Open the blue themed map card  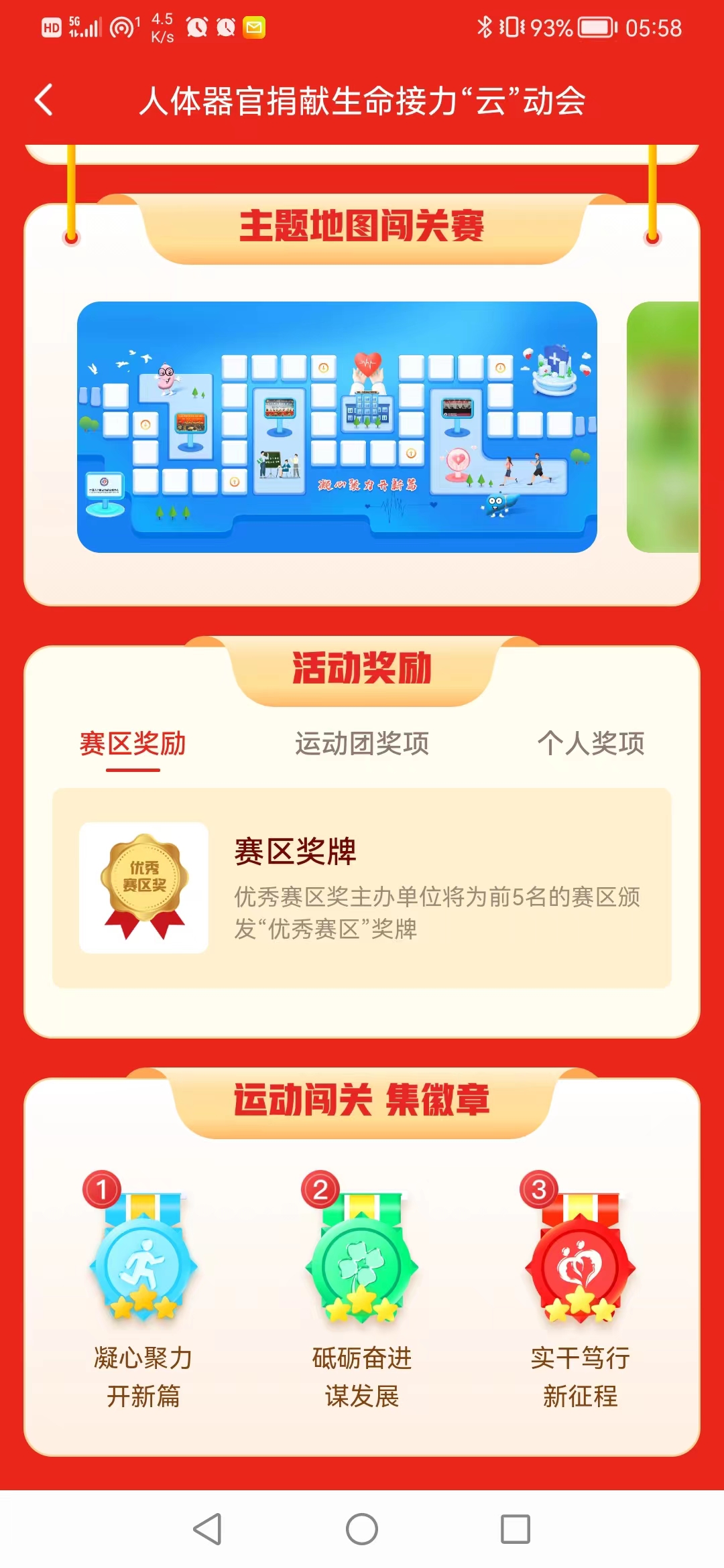[337, 427]
